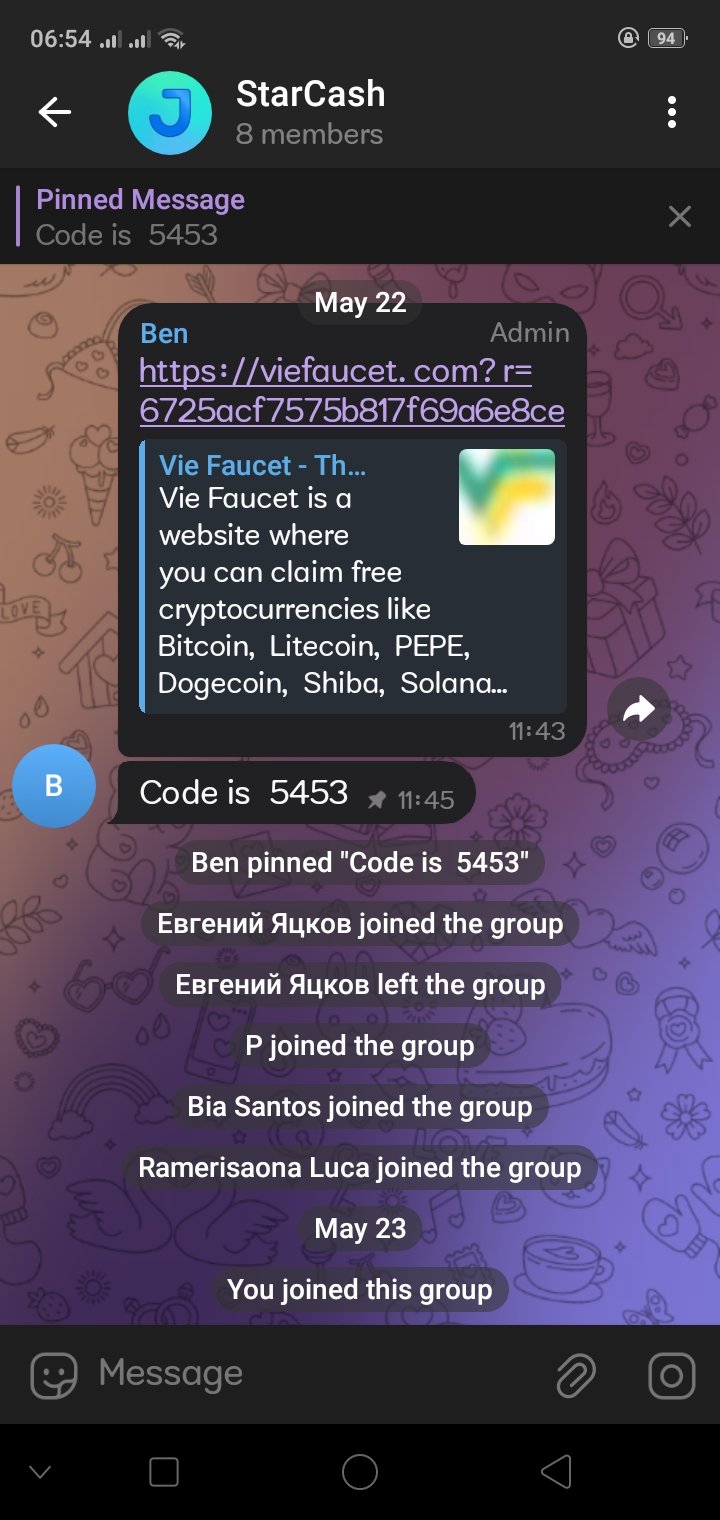Open the emoji and sticker picker
Screen dimensions: 720x1520
point(54,1375)
